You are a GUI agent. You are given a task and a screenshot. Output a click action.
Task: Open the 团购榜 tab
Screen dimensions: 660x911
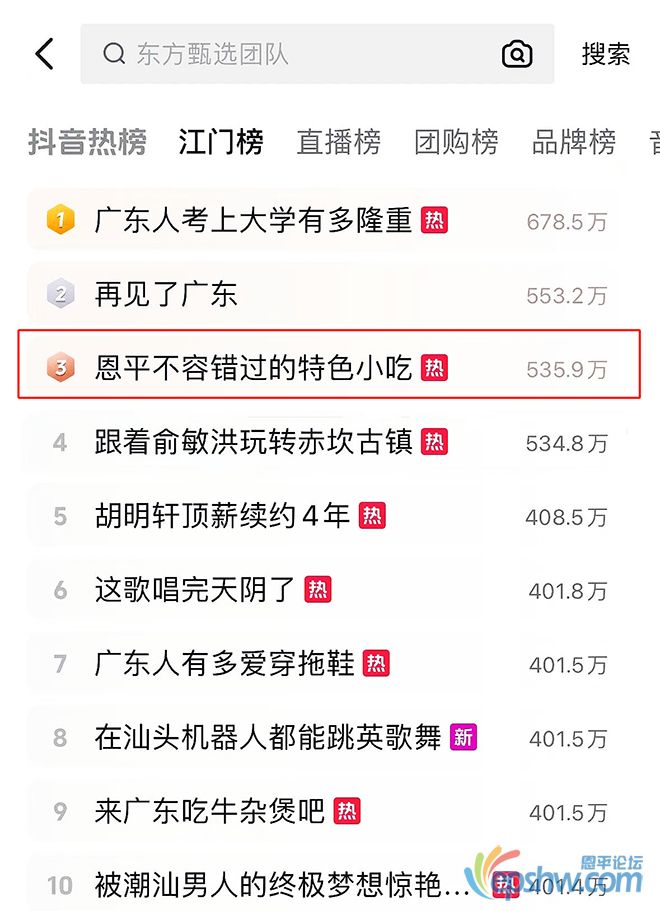pos(456,142)
